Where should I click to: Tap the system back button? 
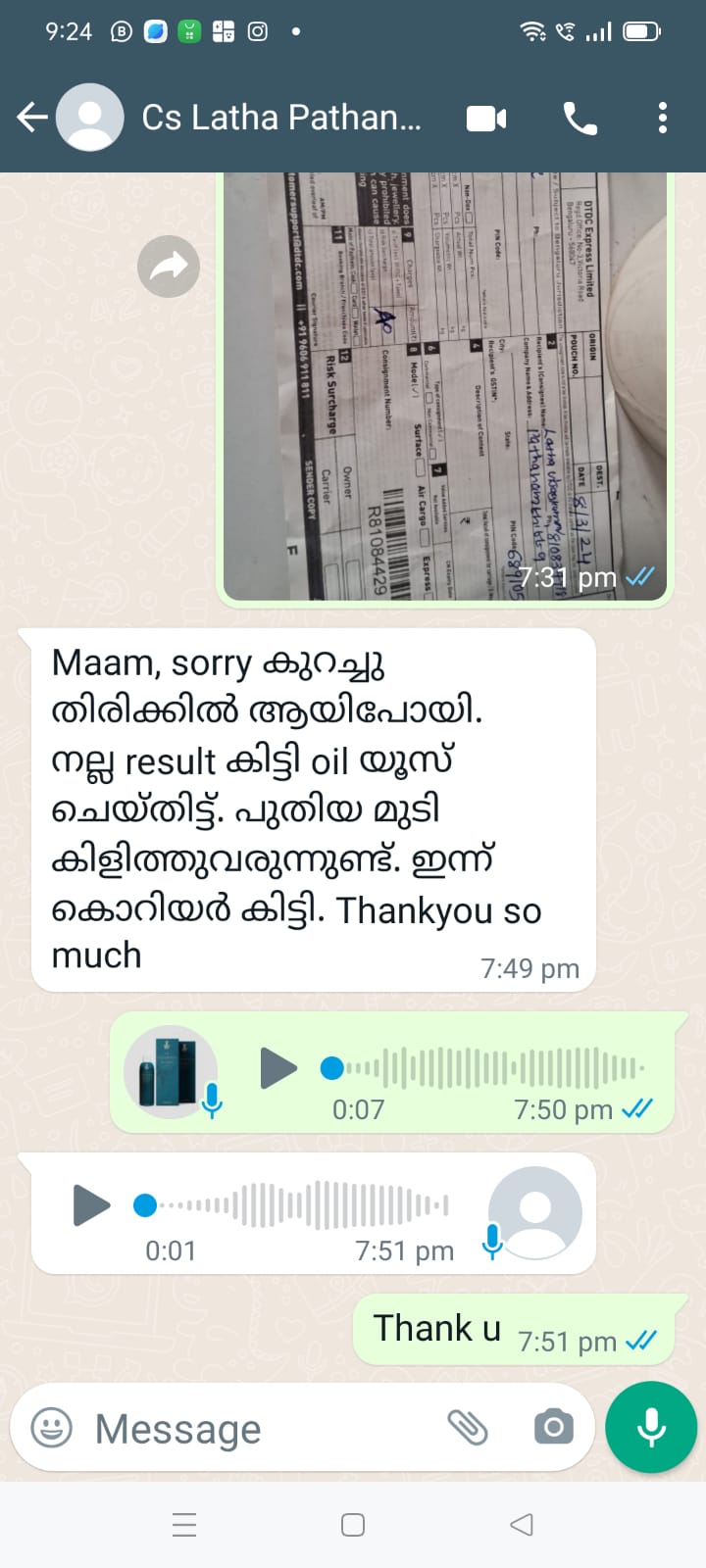tap(522, 1525)
